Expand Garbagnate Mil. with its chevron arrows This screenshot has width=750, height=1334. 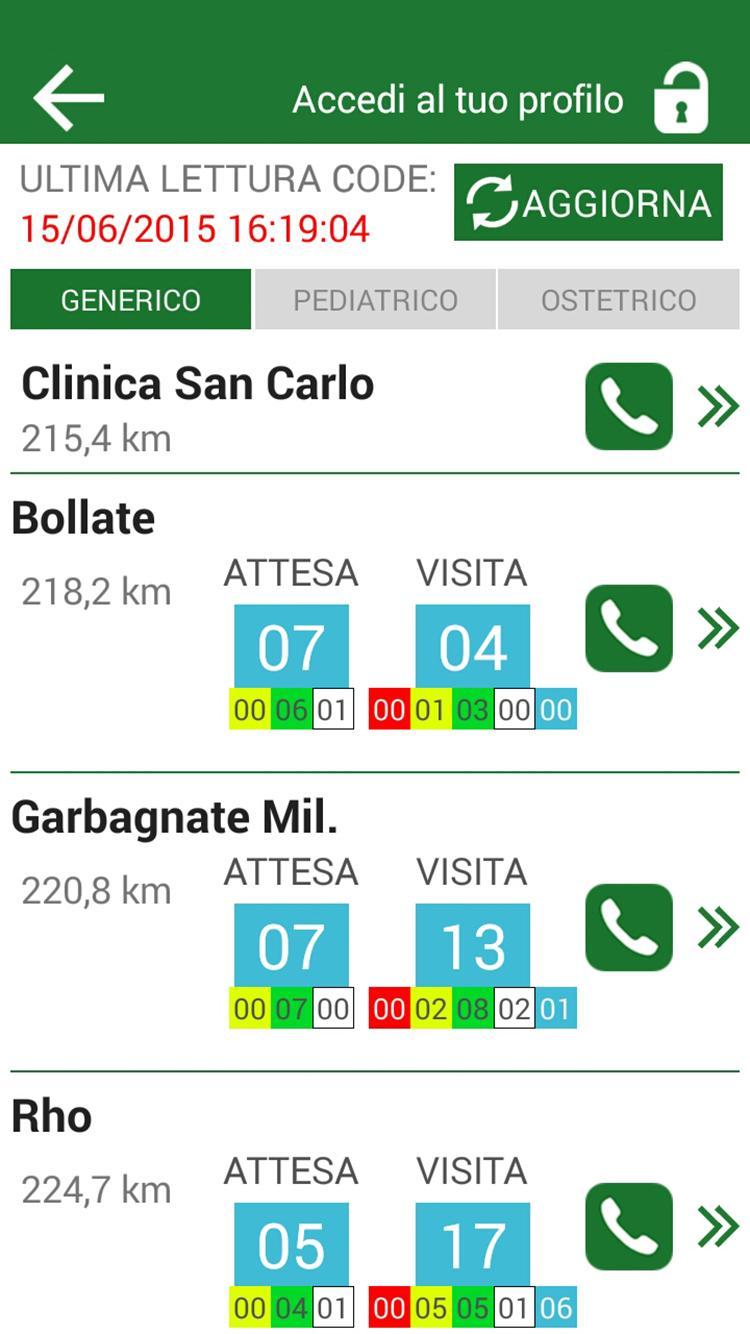(717, 928)
